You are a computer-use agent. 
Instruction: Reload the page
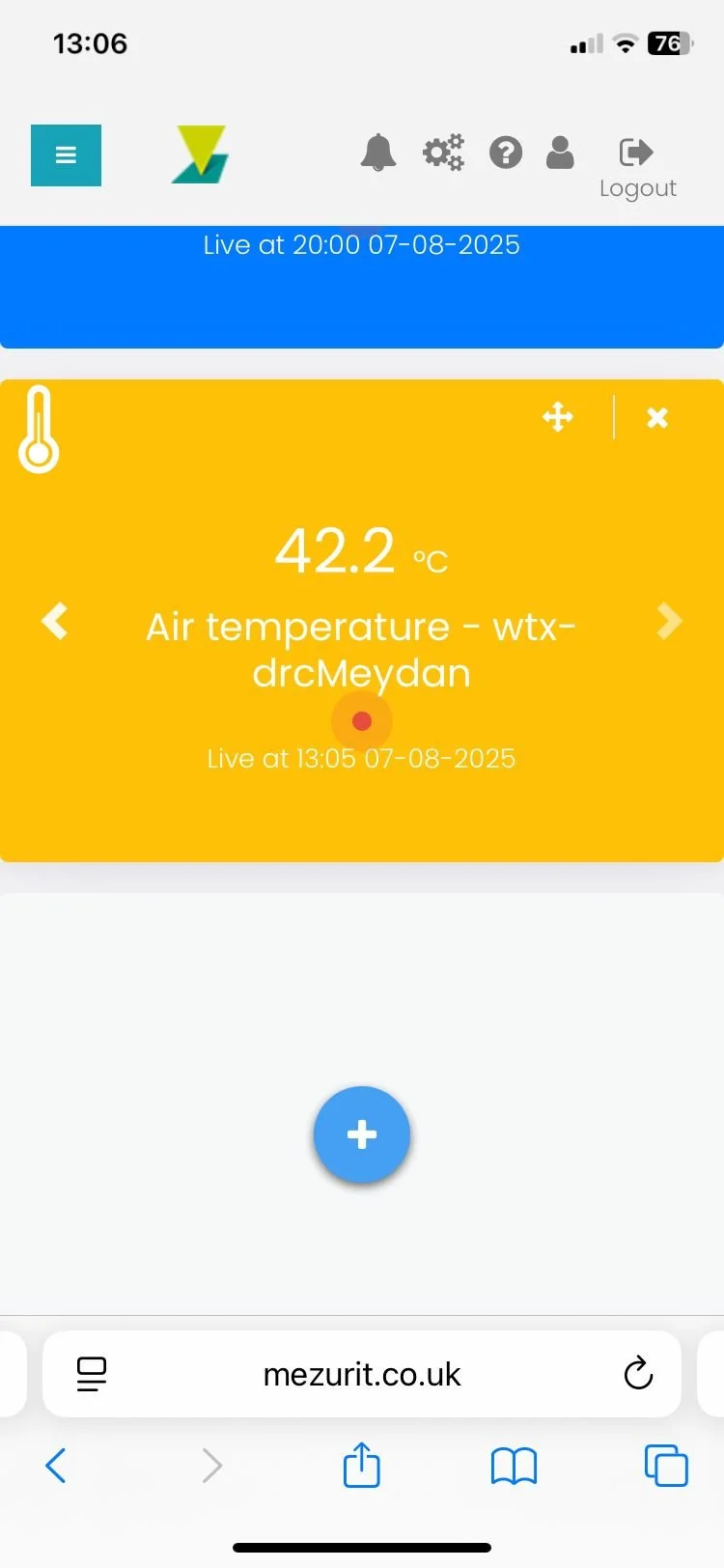638,1373
